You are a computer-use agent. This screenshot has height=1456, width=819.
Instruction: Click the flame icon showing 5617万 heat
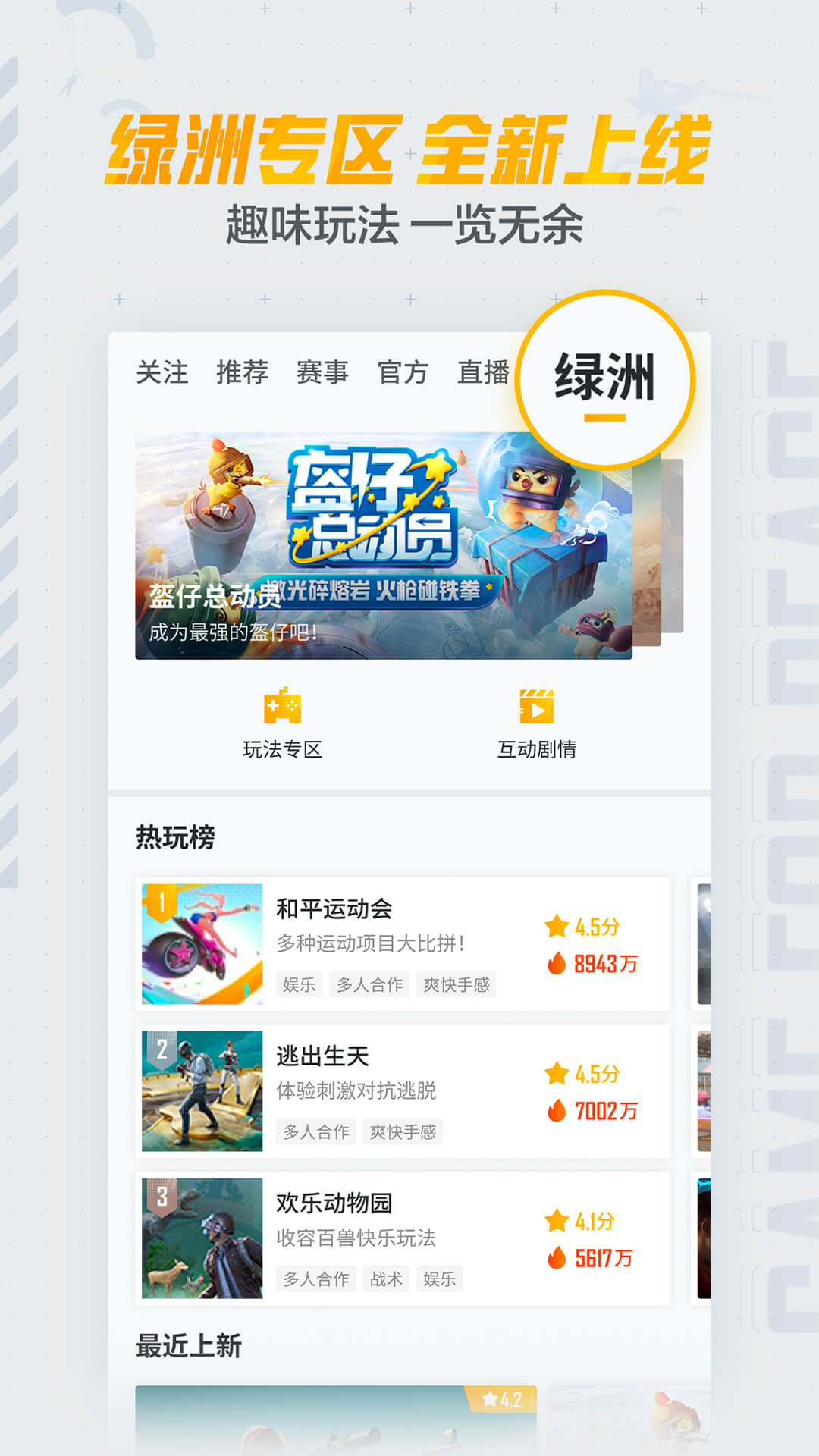(557, 1259)
